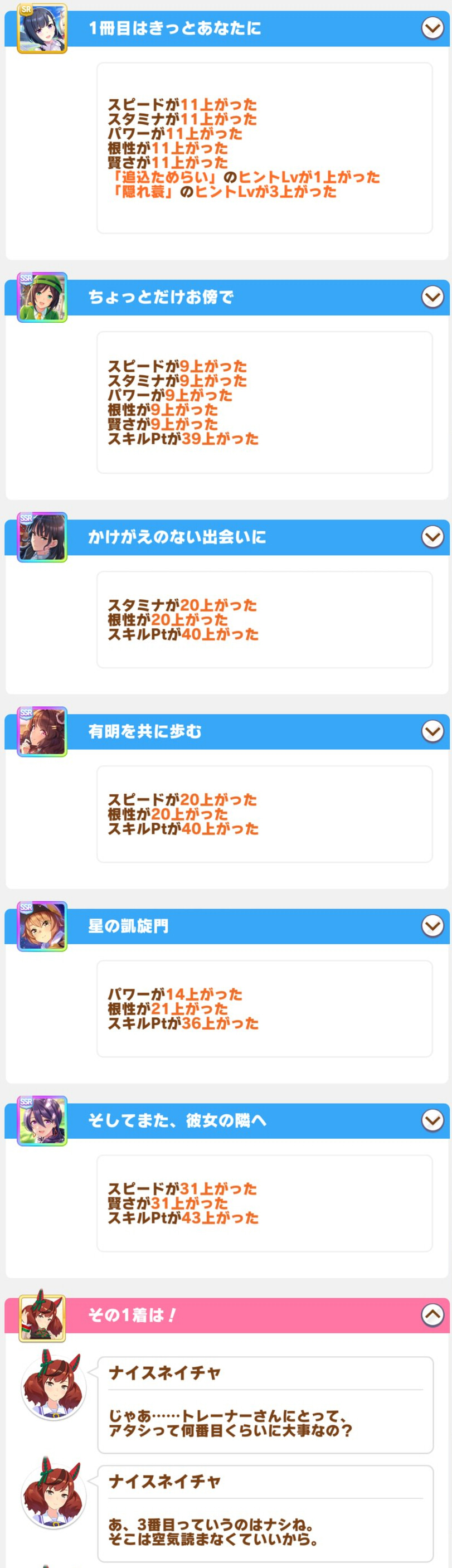Image resolution: width=452 pixels, height=1568 pixels.
Task: Collapse the そしてまた、彼女の隣へ event section
Action: click(x=432, y=1120)
